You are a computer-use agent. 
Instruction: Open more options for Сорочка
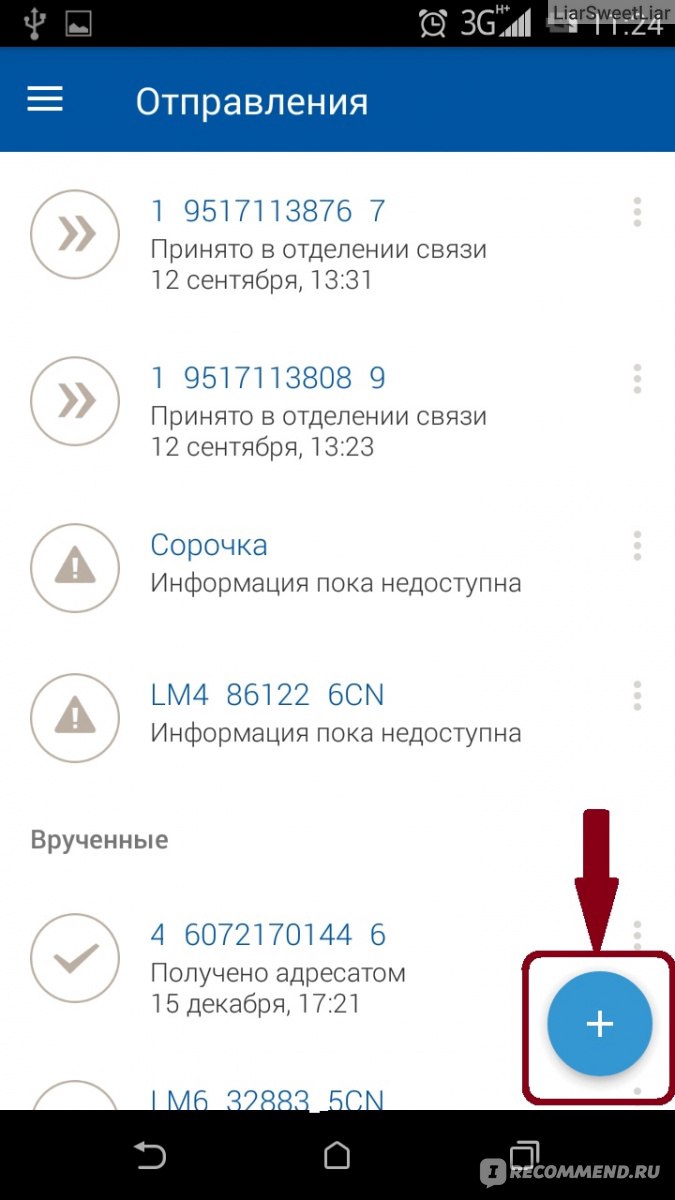click(637, 546)
